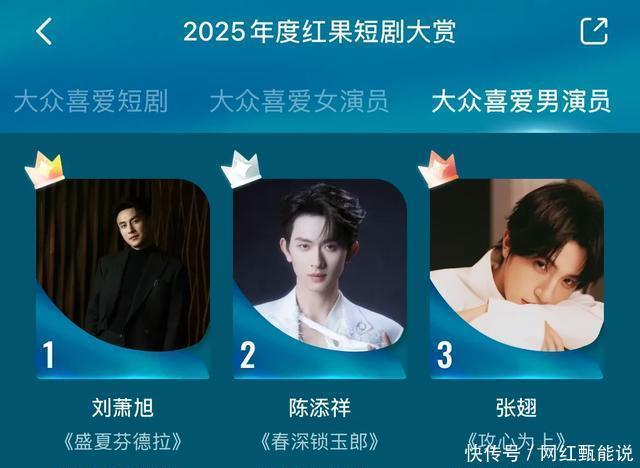Select the 大众喜爱男演员 tab
The width and height of the screenshot is (640, 468).
coord(521,101)
